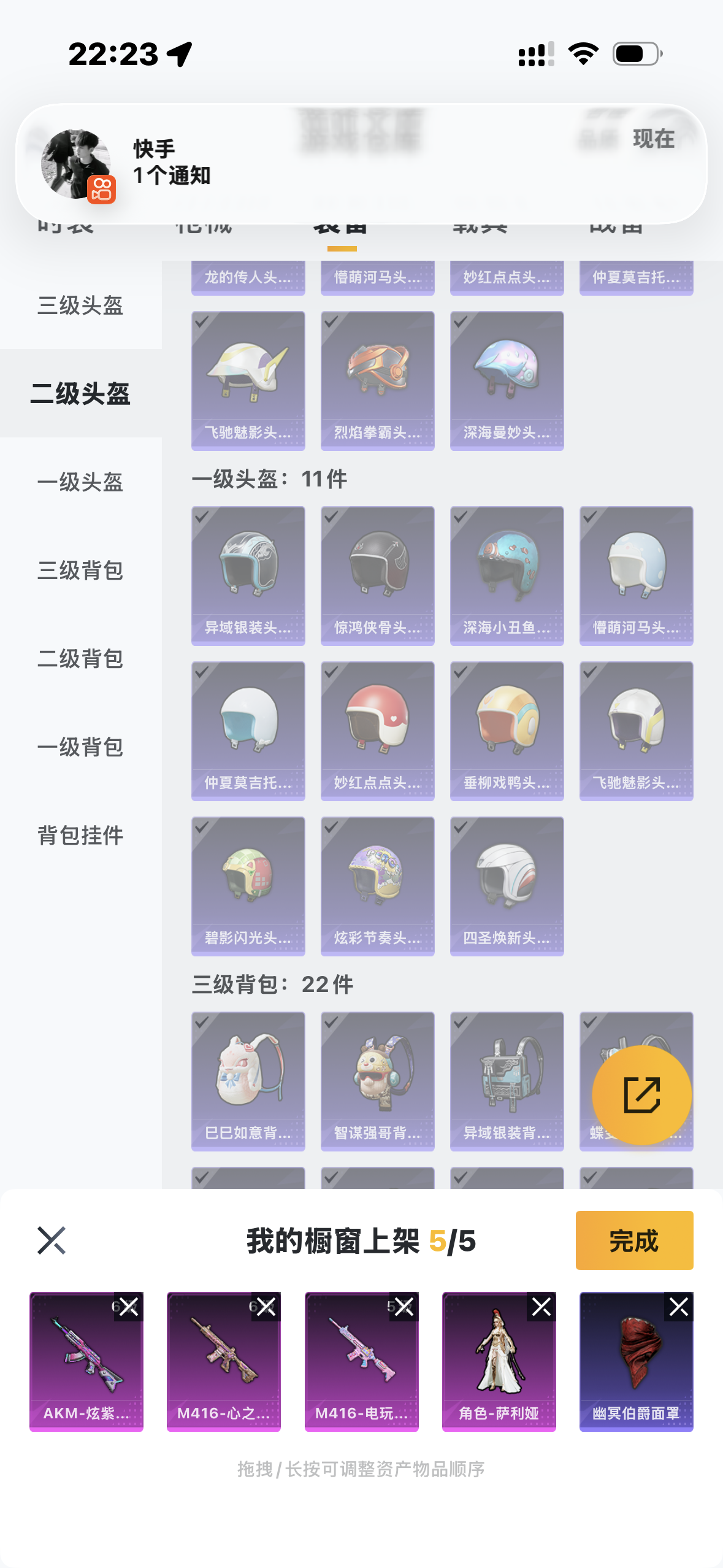Select the 一级头盔 category
The image size is (723, 1568).
tap(80, 482)
